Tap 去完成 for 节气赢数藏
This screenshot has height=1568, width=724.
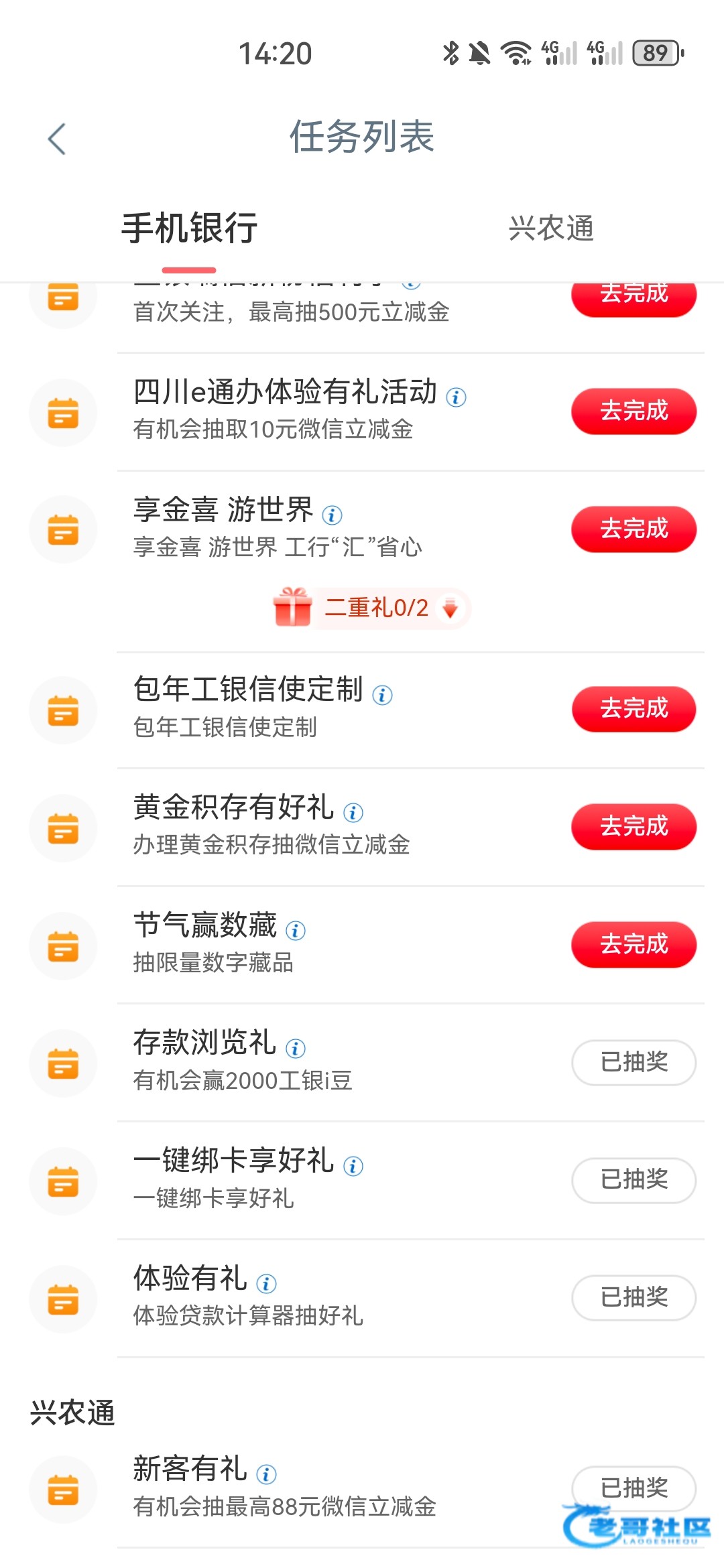[633, 944]
